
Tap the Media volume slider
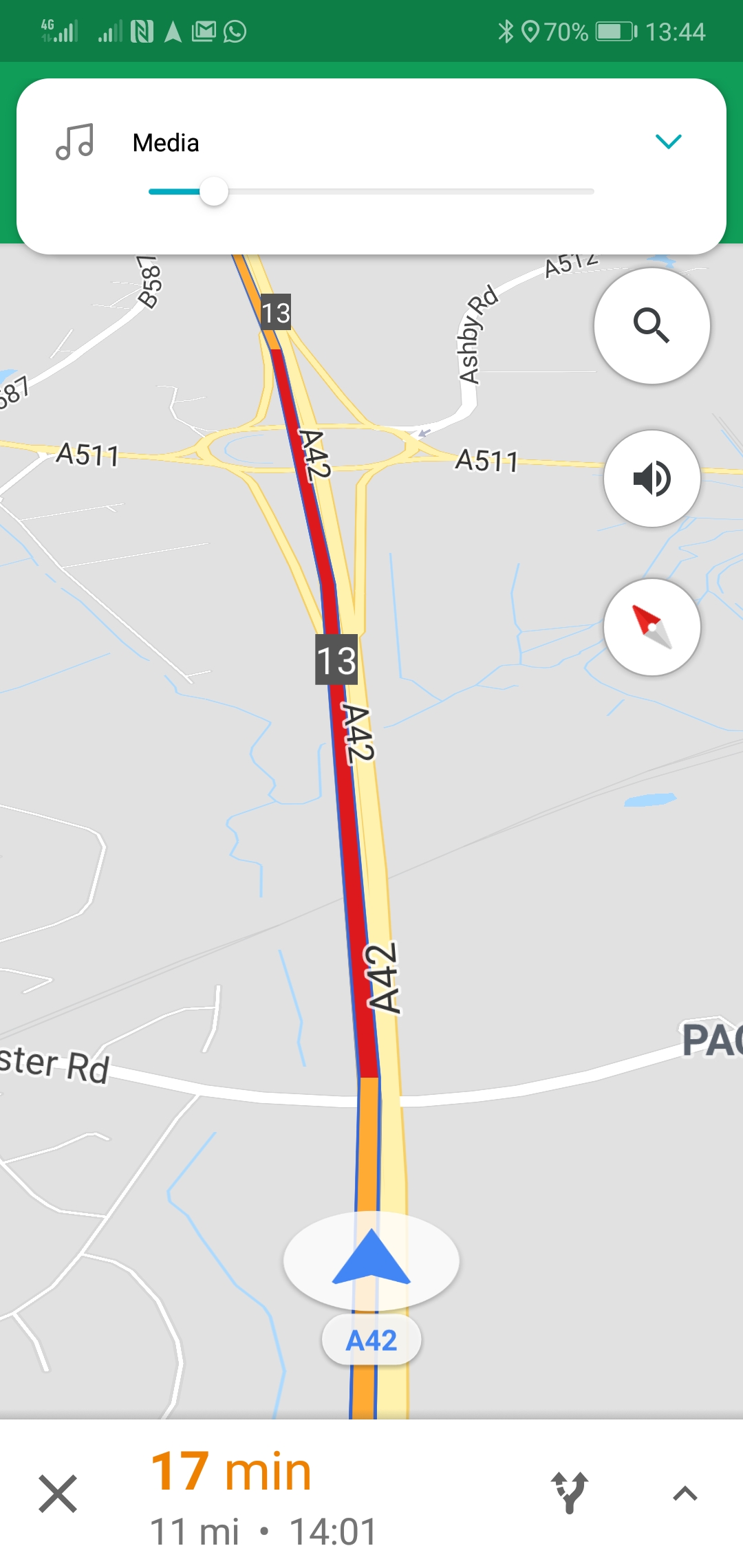[371, 192]
